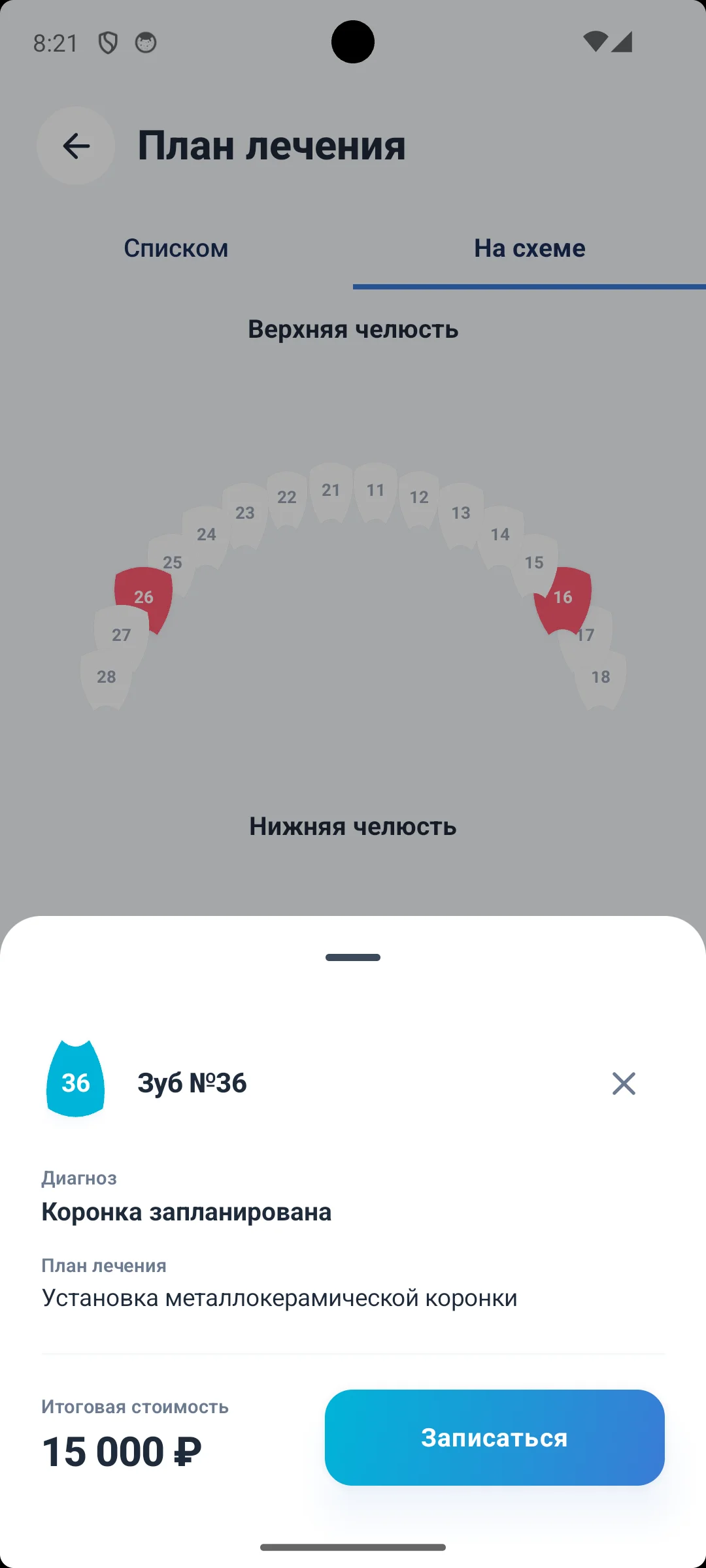Select tooth 21 in the dental chart

pyautogui.click(x=331, y=491)
